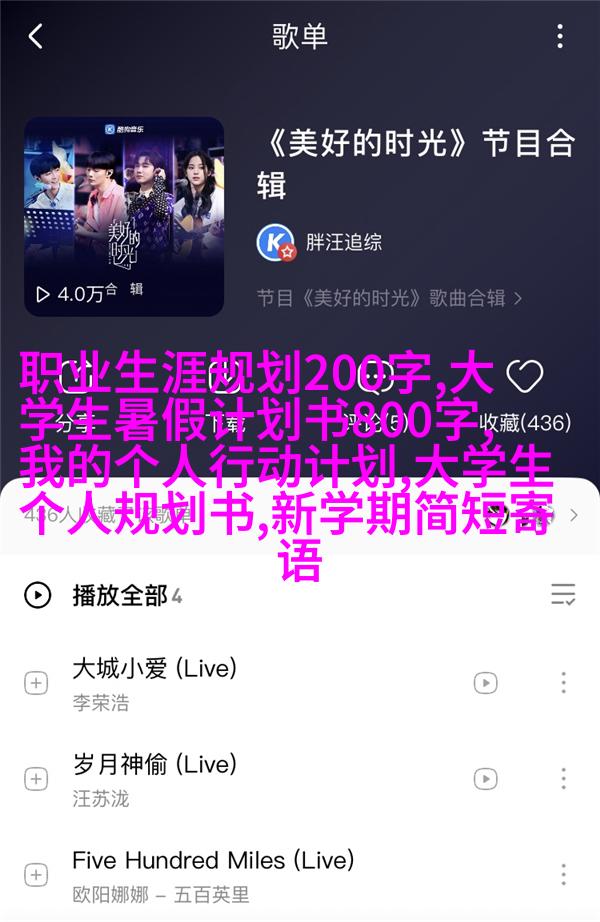Watch the video for 大城小爱 (Live)
The image size is (600, 922).
[485, 683]
